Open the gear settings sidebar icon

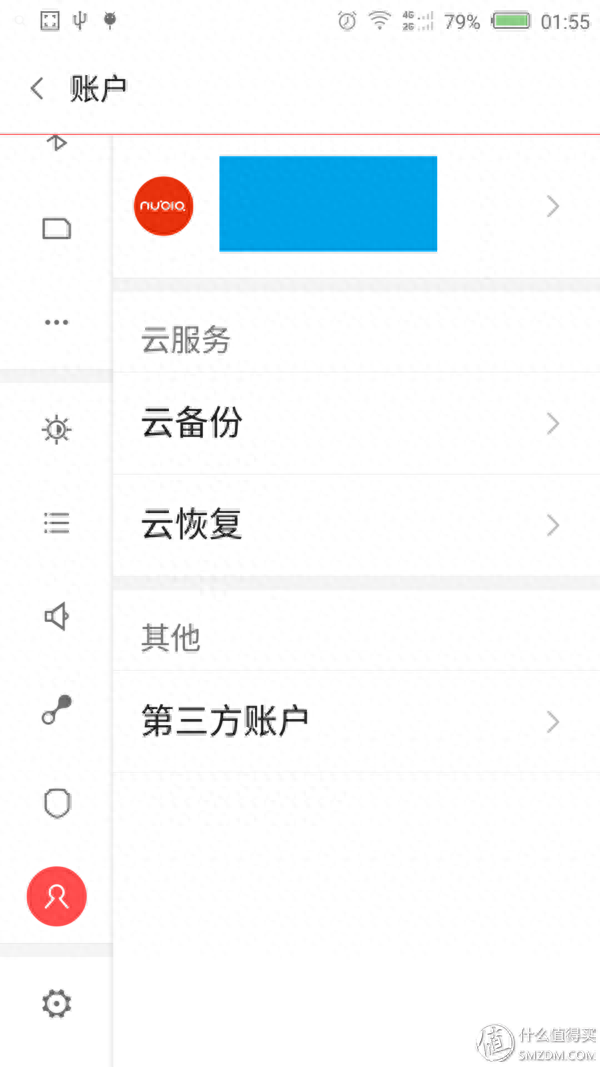click(x=57, y=1003)
